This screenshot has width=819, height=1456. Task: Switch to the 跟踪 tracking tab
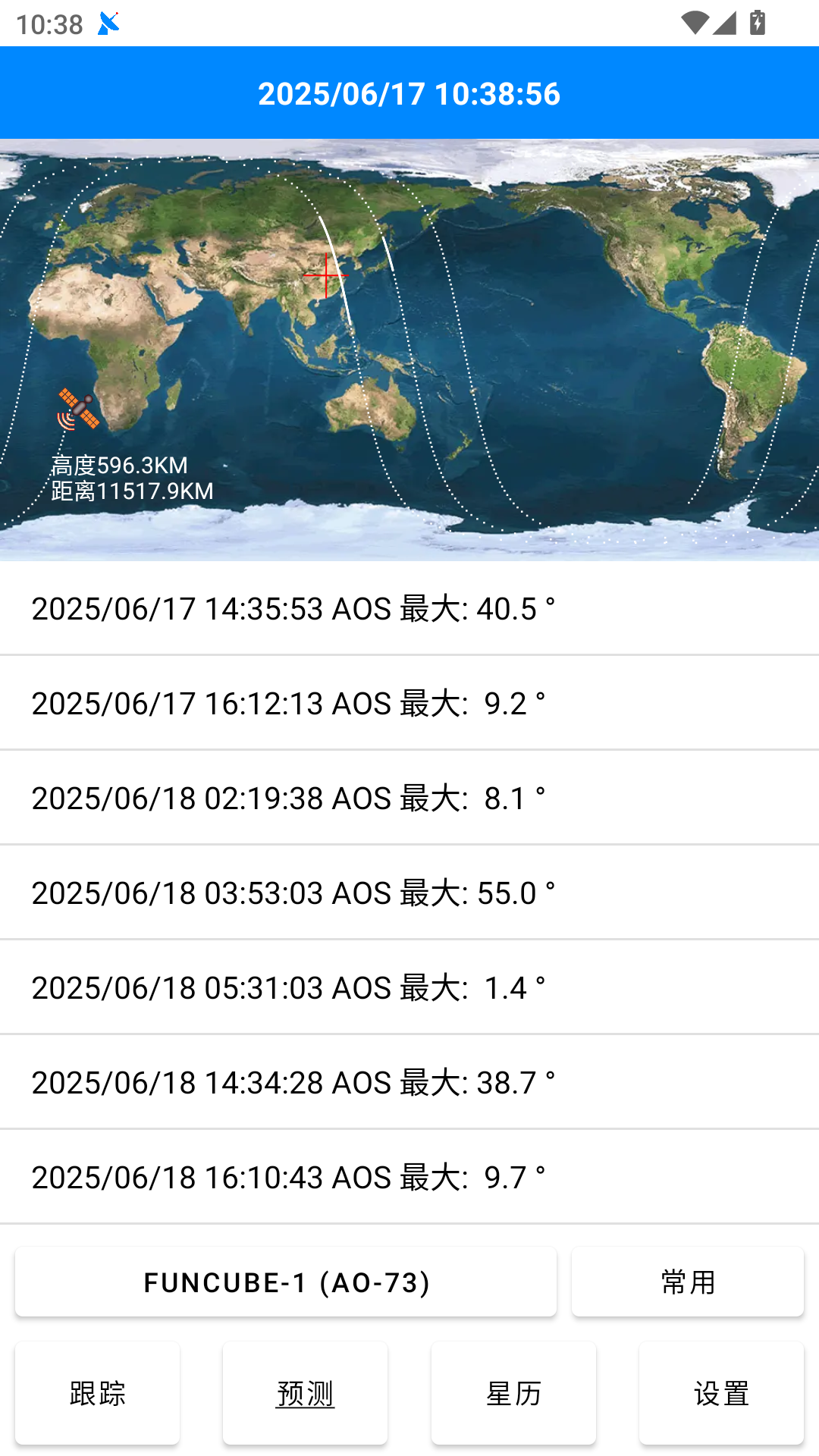coord(97,1393)
